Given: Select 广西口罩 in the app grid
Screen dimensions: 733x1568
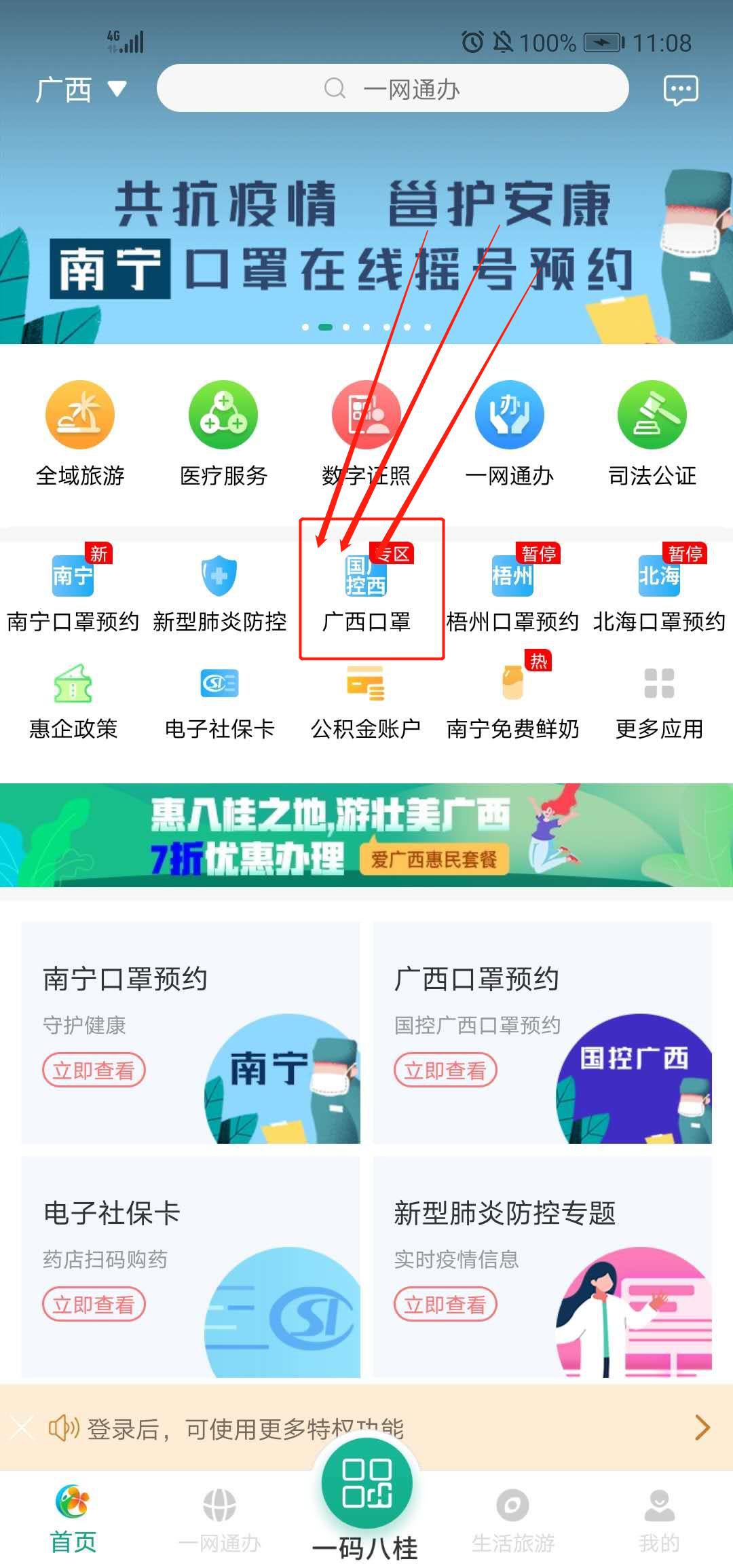Looking at the screenshot, I should (366, 589).
